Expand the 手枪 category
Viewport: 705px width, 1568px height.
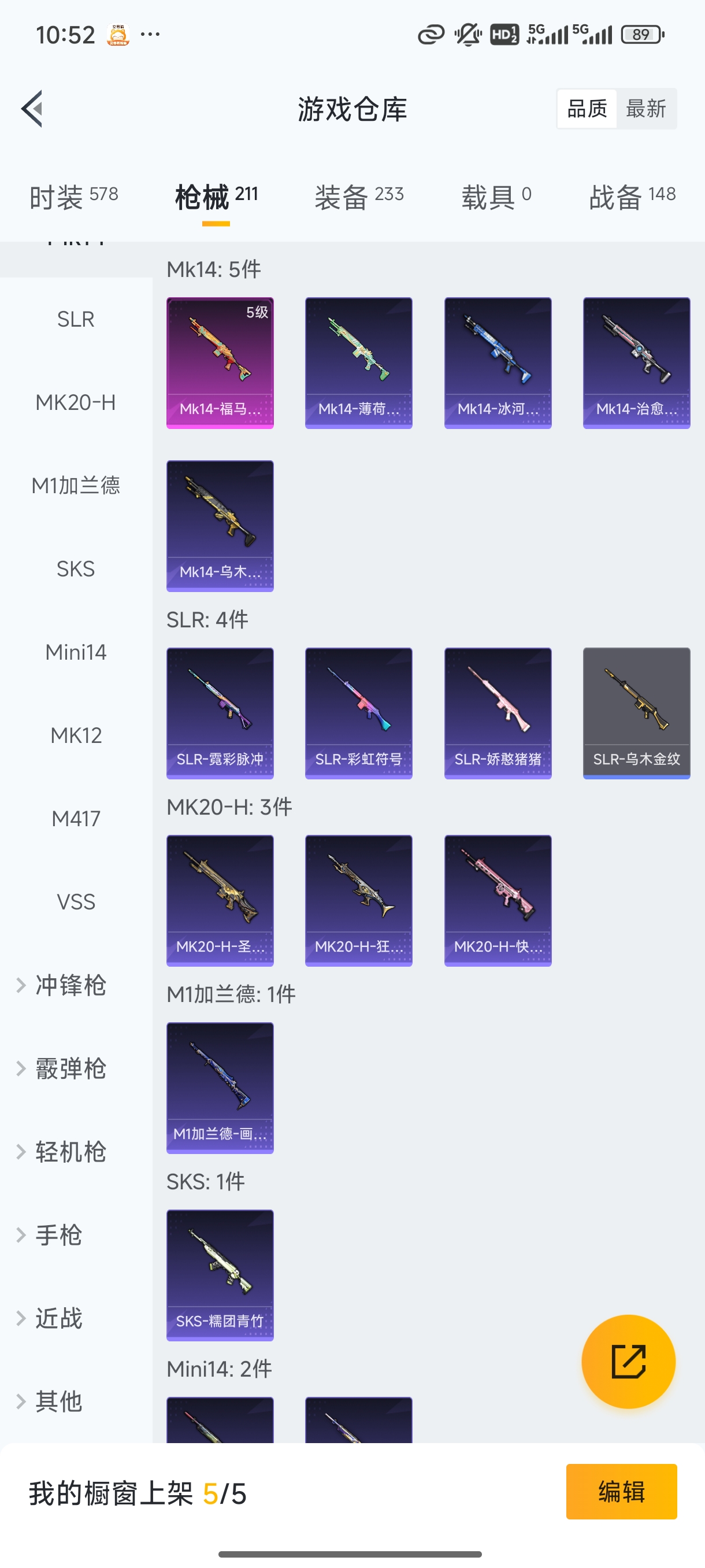click(58, 1234)
